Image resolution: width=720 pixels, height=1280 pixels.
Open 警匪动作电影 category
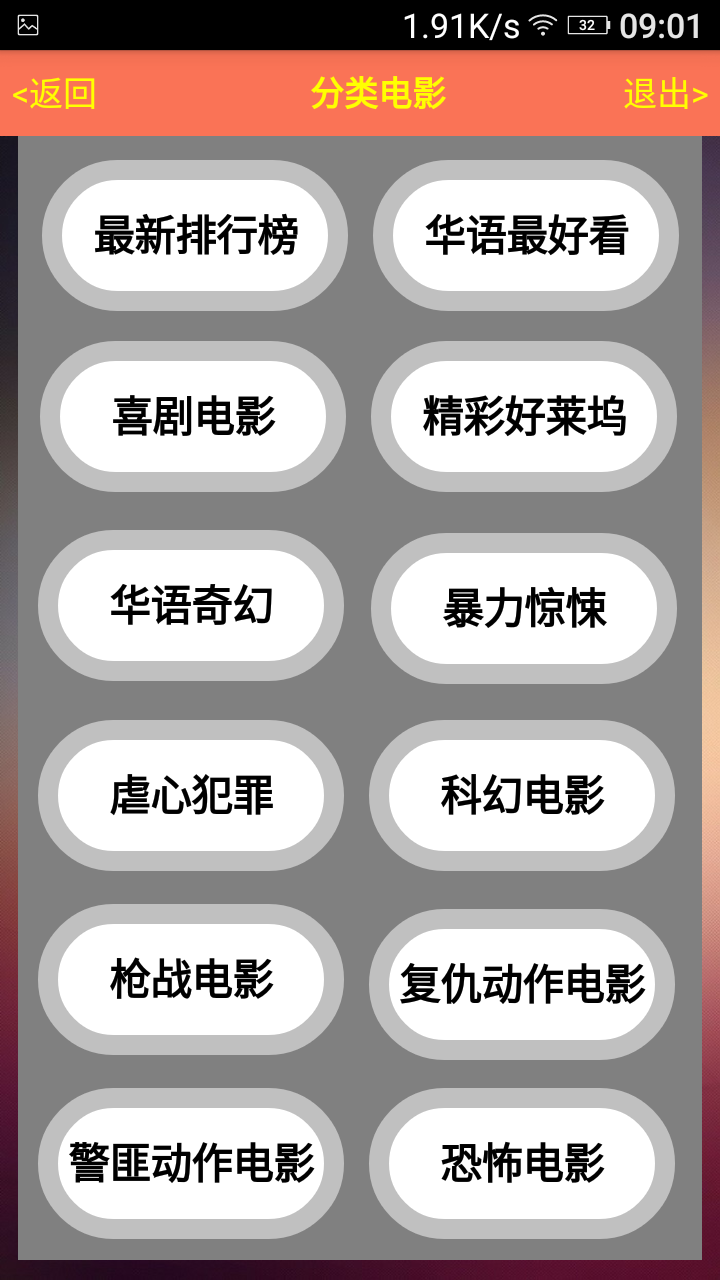click(x=191, y=1164)
